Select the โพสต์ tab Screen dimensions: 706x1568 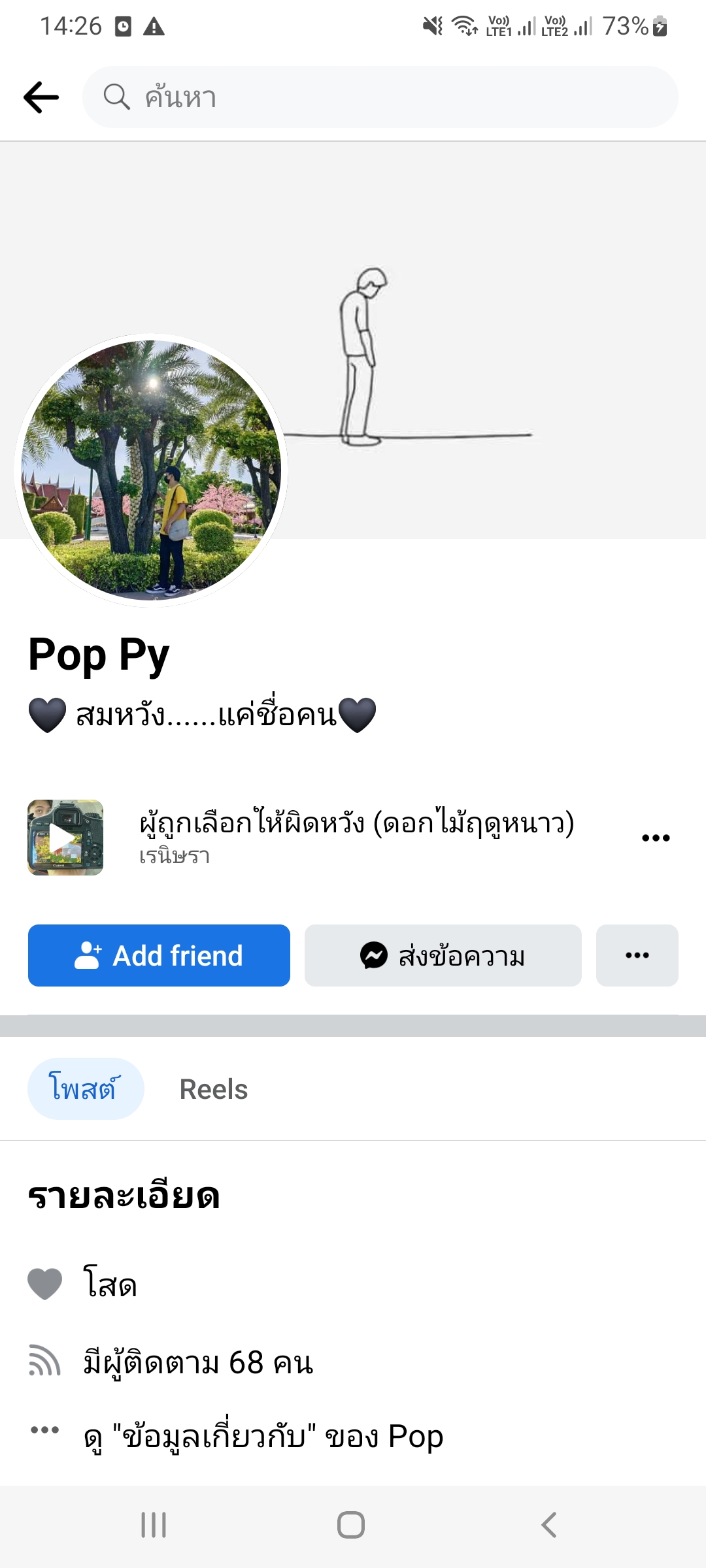point(85,1089)
